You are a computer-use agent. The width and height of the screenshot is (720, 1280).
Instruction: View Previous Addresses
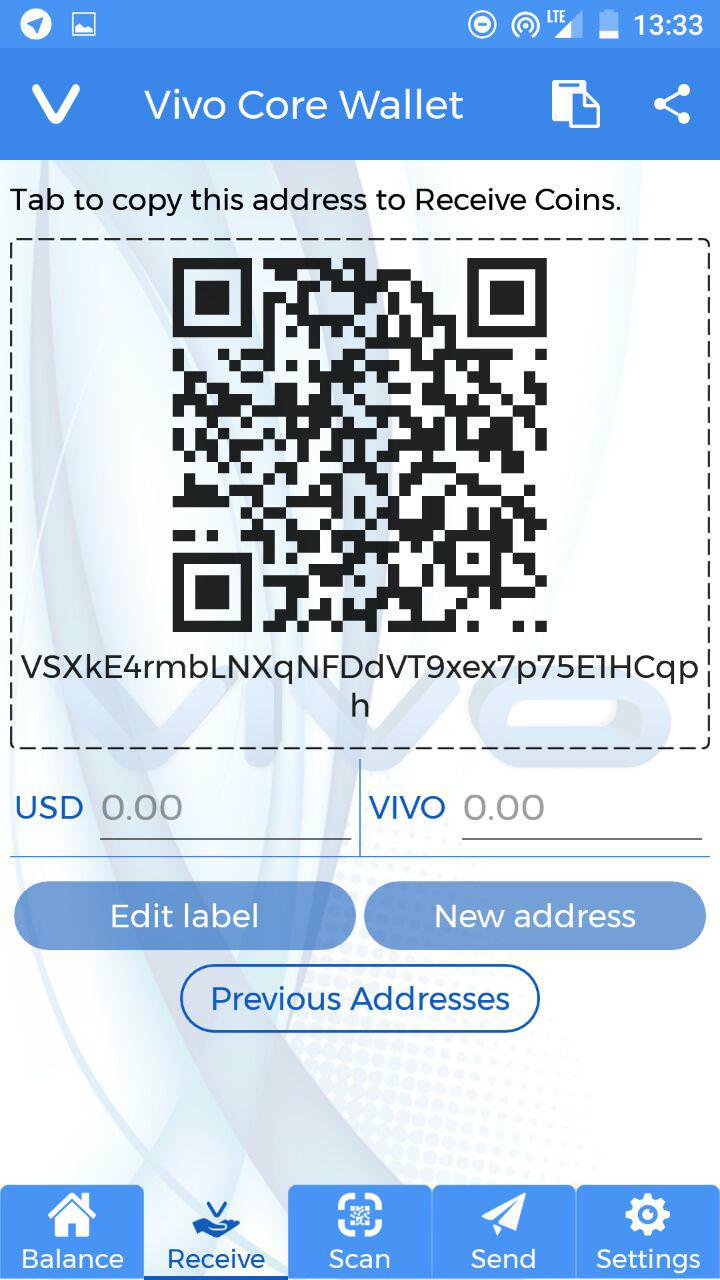pyautogui.click(x=360, y=998)
